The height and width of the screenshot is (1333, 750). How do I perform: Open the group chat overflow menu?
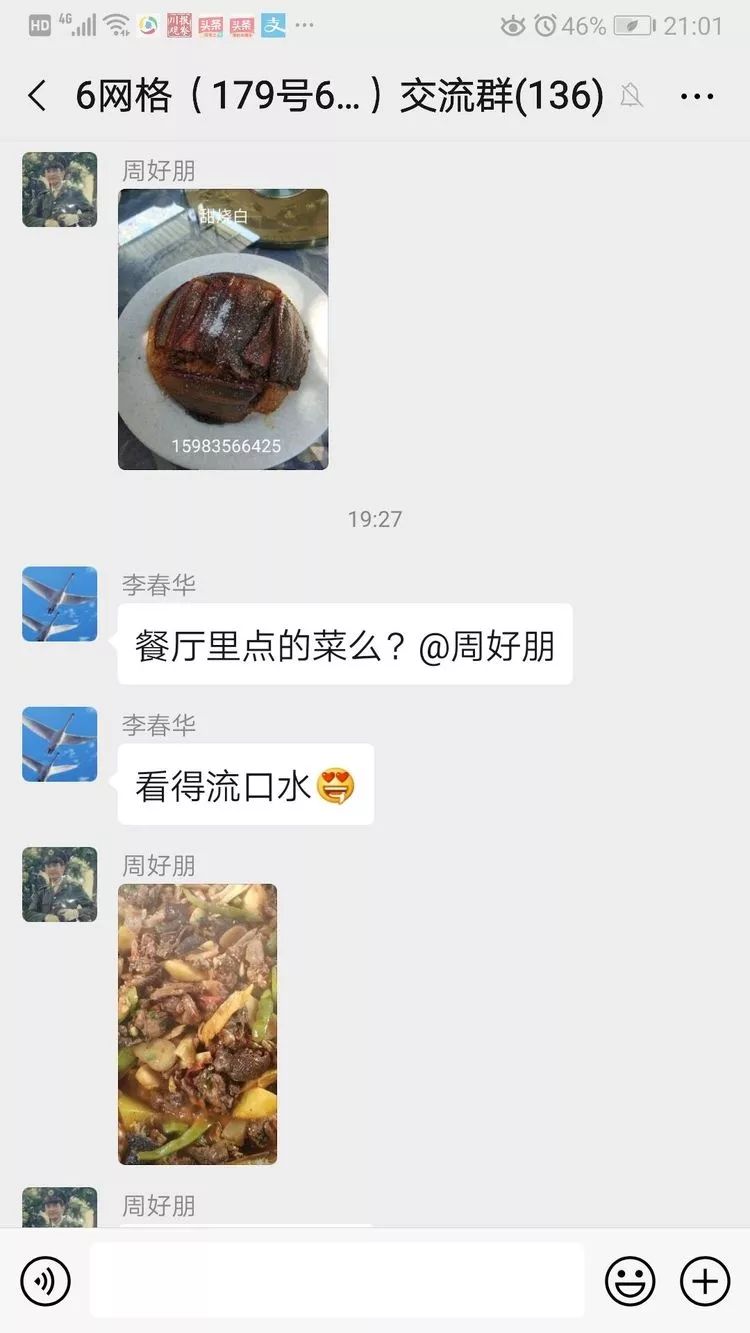[697, 97]
